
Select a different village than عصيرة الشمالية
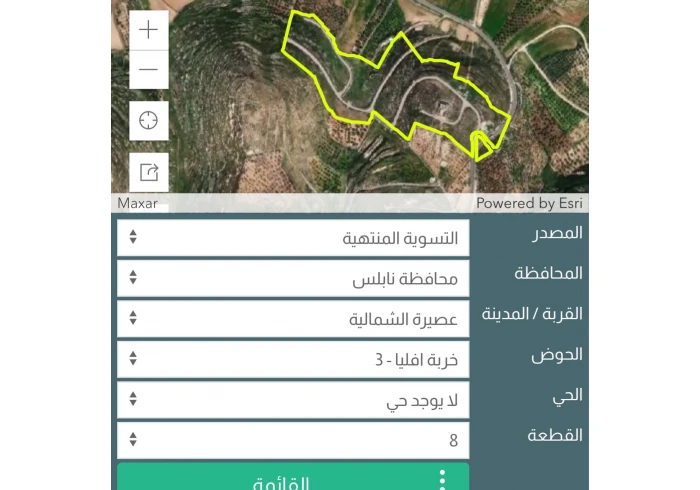(293, 319)
